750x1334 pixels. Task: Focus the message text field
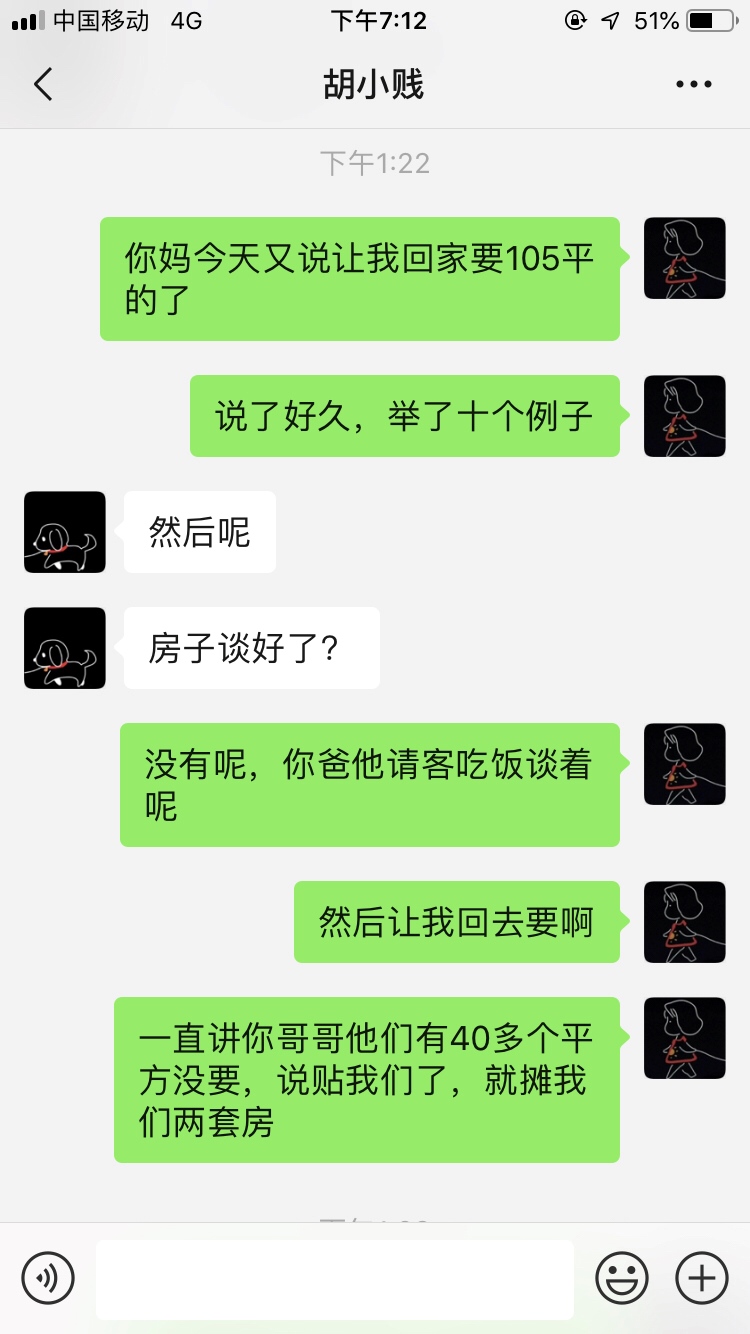pos(335,1278)
